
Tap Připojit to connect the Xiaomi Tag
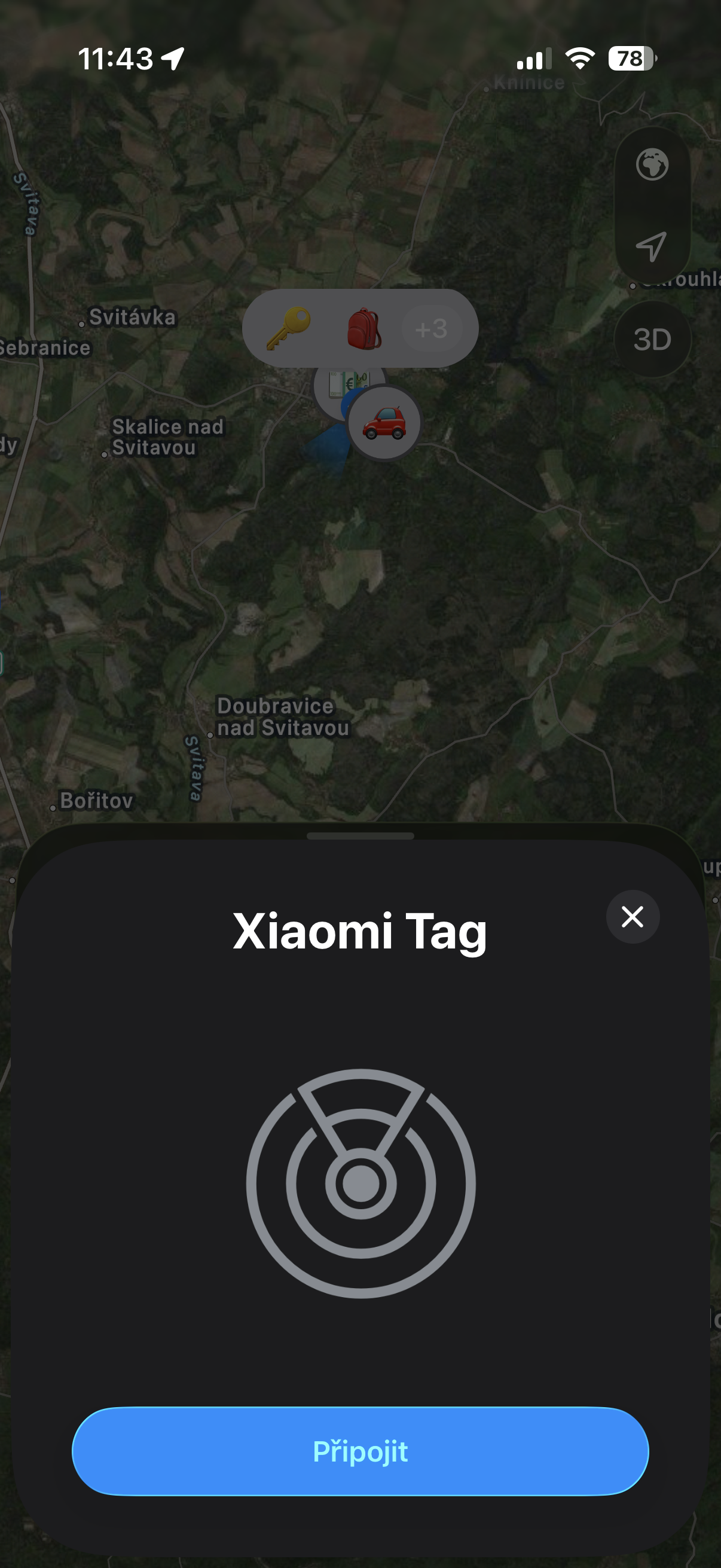point(360,1451)
